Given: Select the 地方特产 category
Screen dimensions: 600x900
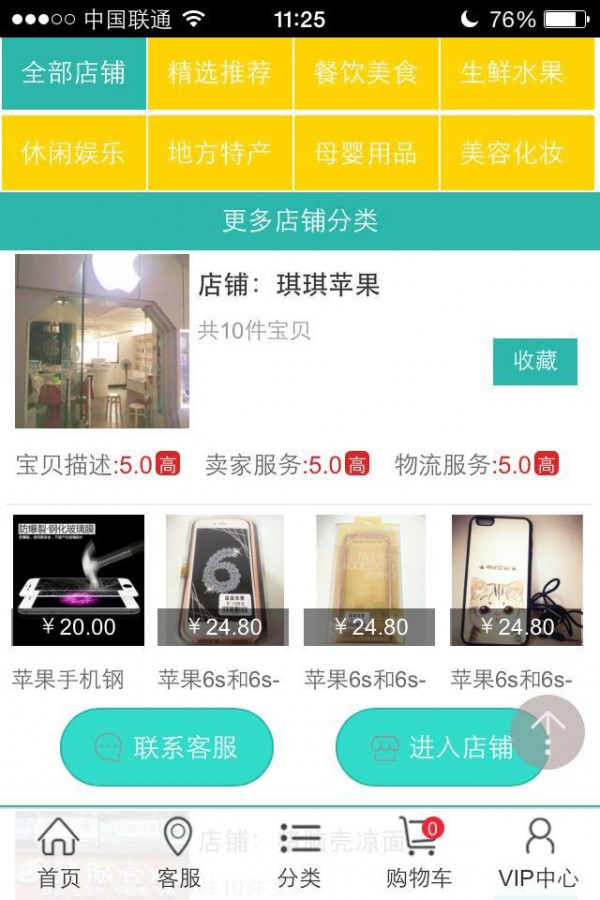Looking at the screenshot, I should (x=220, y=153).
